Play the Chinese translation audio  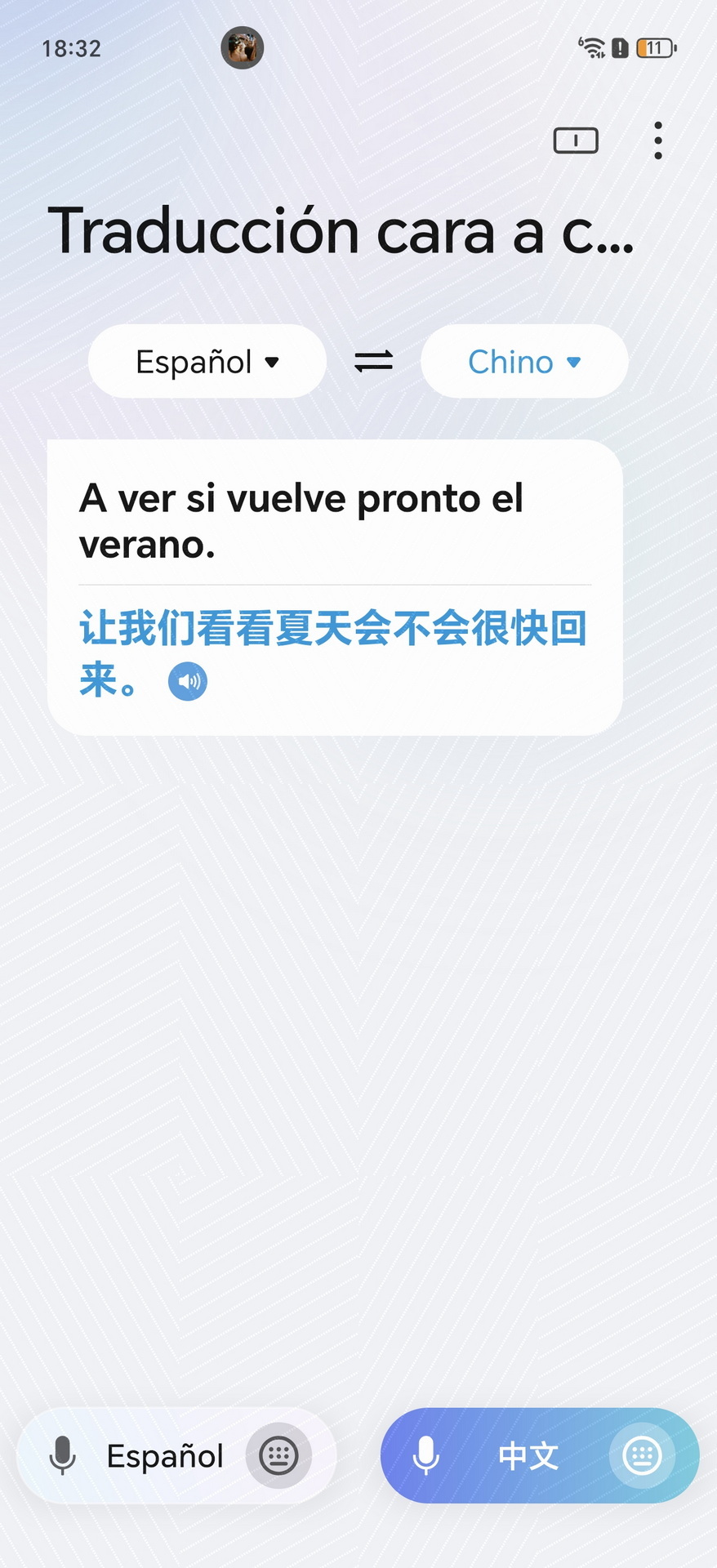tap(188, 681)
